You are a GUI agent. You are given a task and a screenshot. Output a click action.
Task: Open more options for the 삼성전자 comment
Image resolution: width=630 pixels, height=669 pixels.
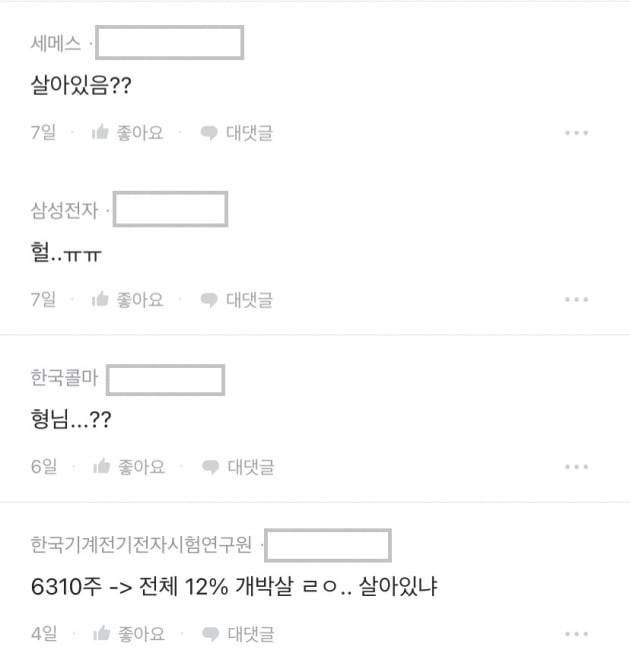576,299
